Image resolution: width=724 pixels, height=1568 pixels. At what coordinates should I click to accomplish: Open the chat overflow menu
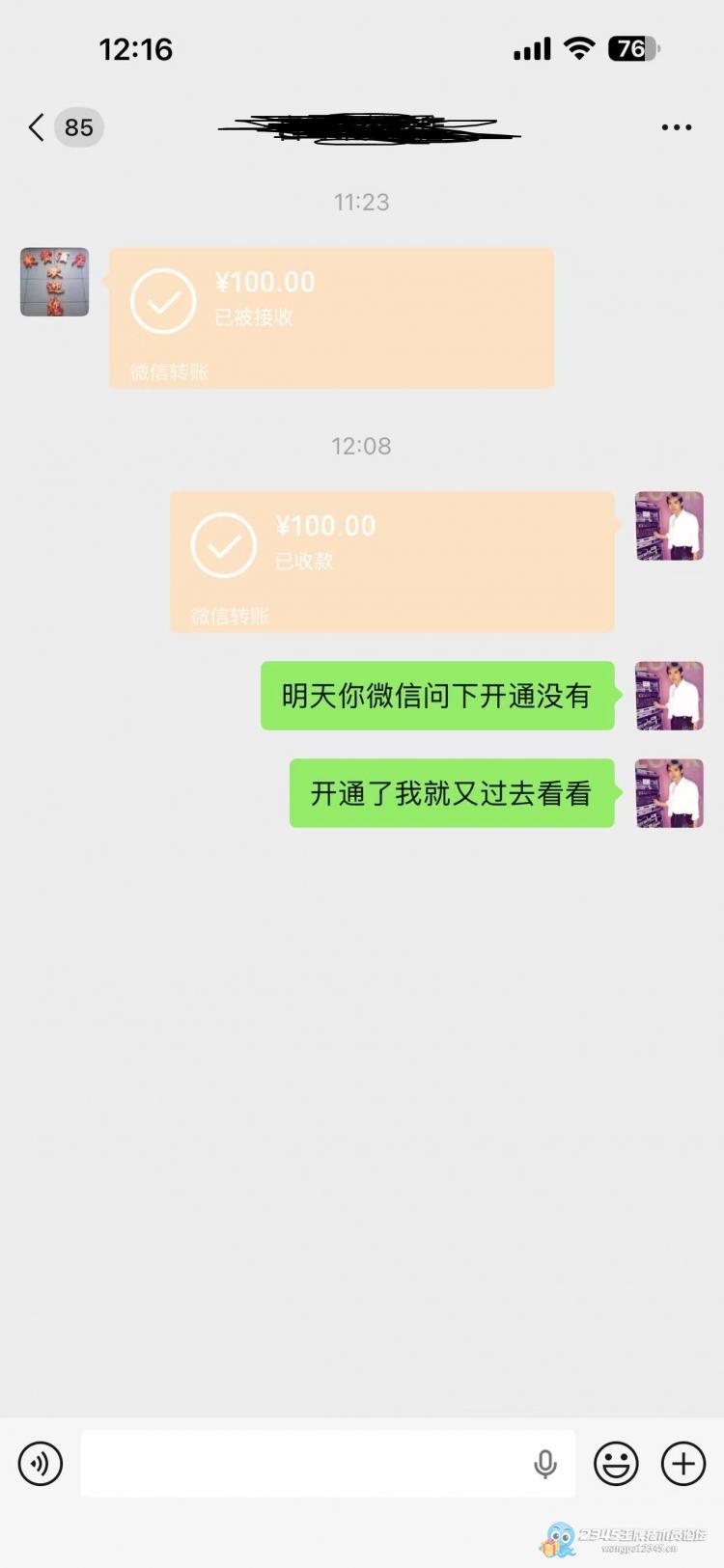(676, 127)
